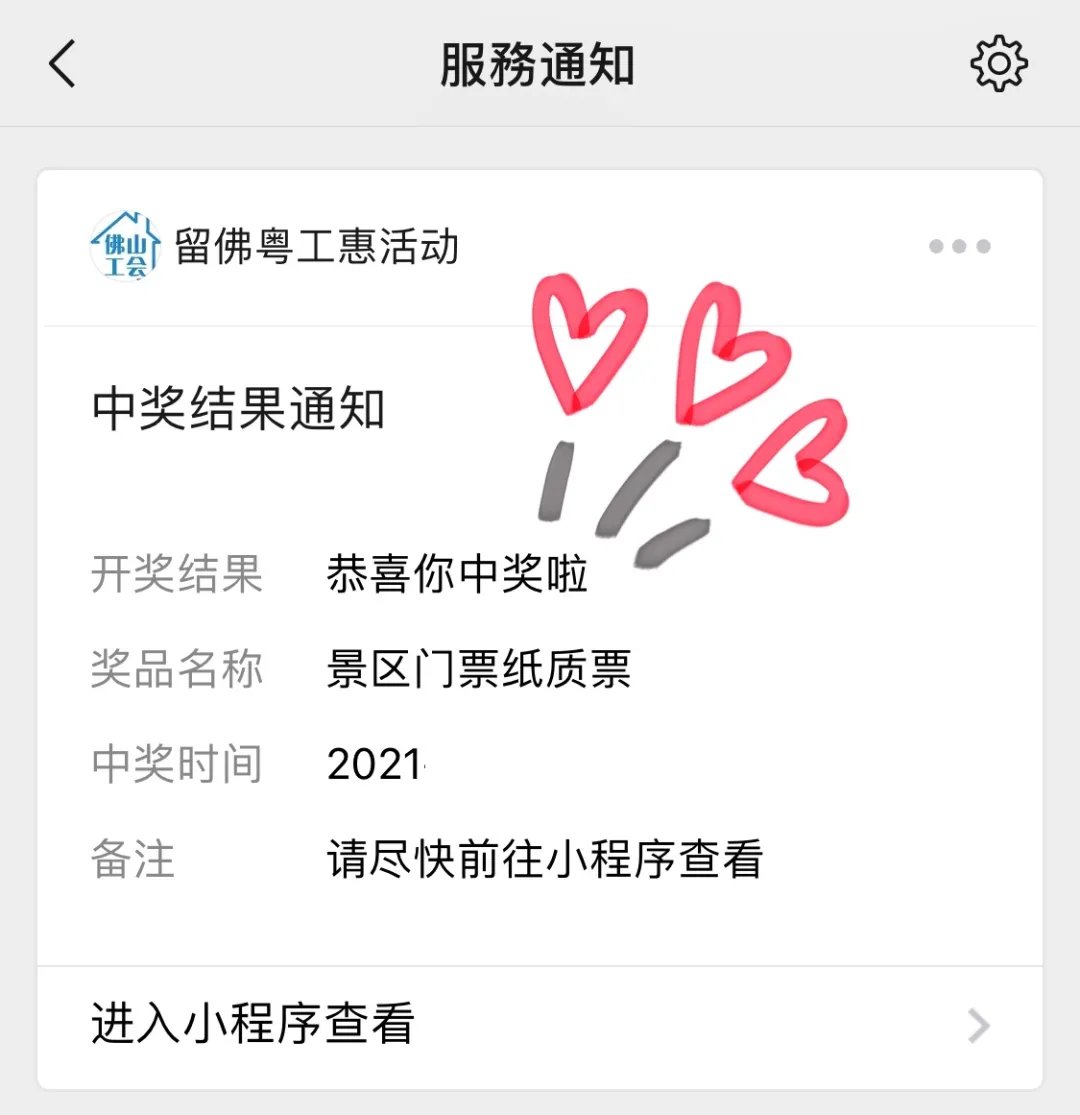Open the three-dot menu on 留佛粤工惠活动 card
This screenshot has width=1080, height=1115.
click(959, 247)
